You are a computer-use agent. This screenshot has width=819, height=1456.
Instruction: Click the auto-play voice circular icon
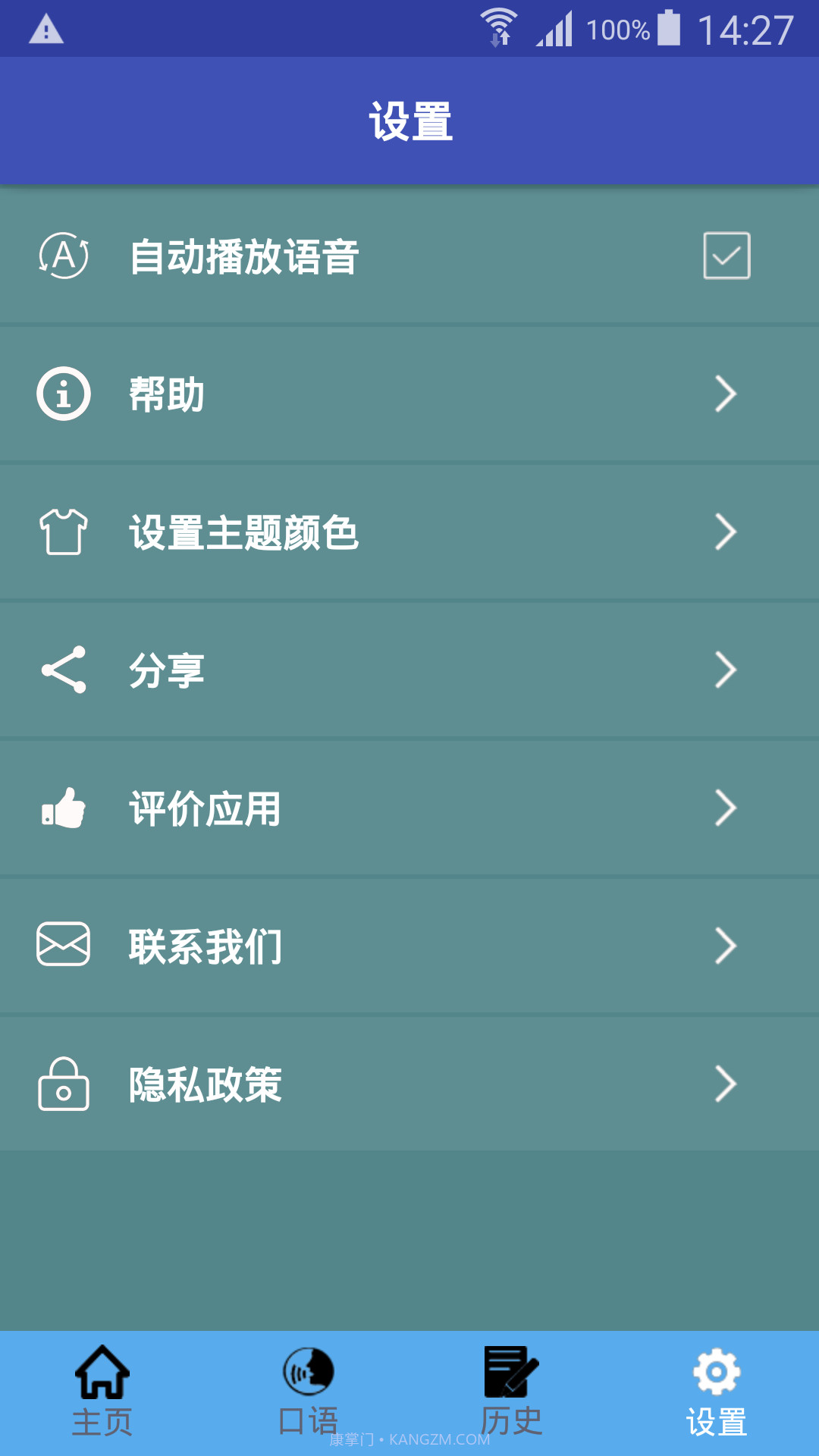point(64,256)
